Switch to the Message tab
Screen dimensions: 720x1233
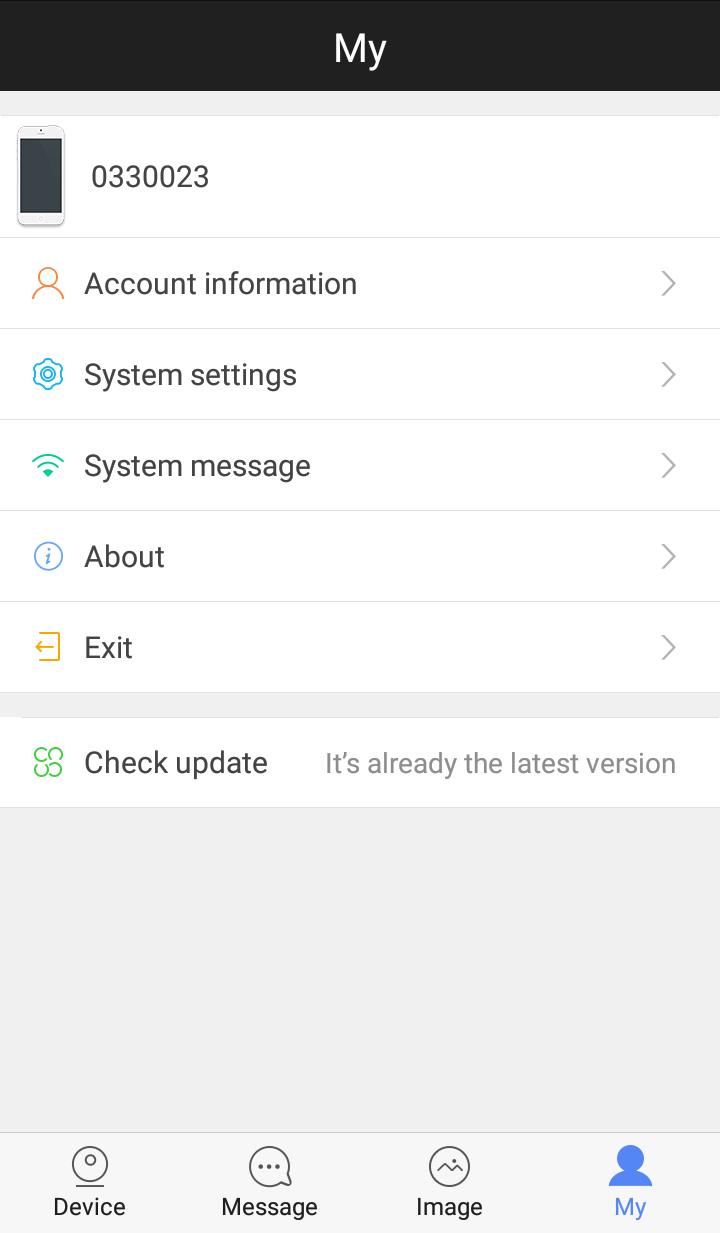pos(269,1183)
